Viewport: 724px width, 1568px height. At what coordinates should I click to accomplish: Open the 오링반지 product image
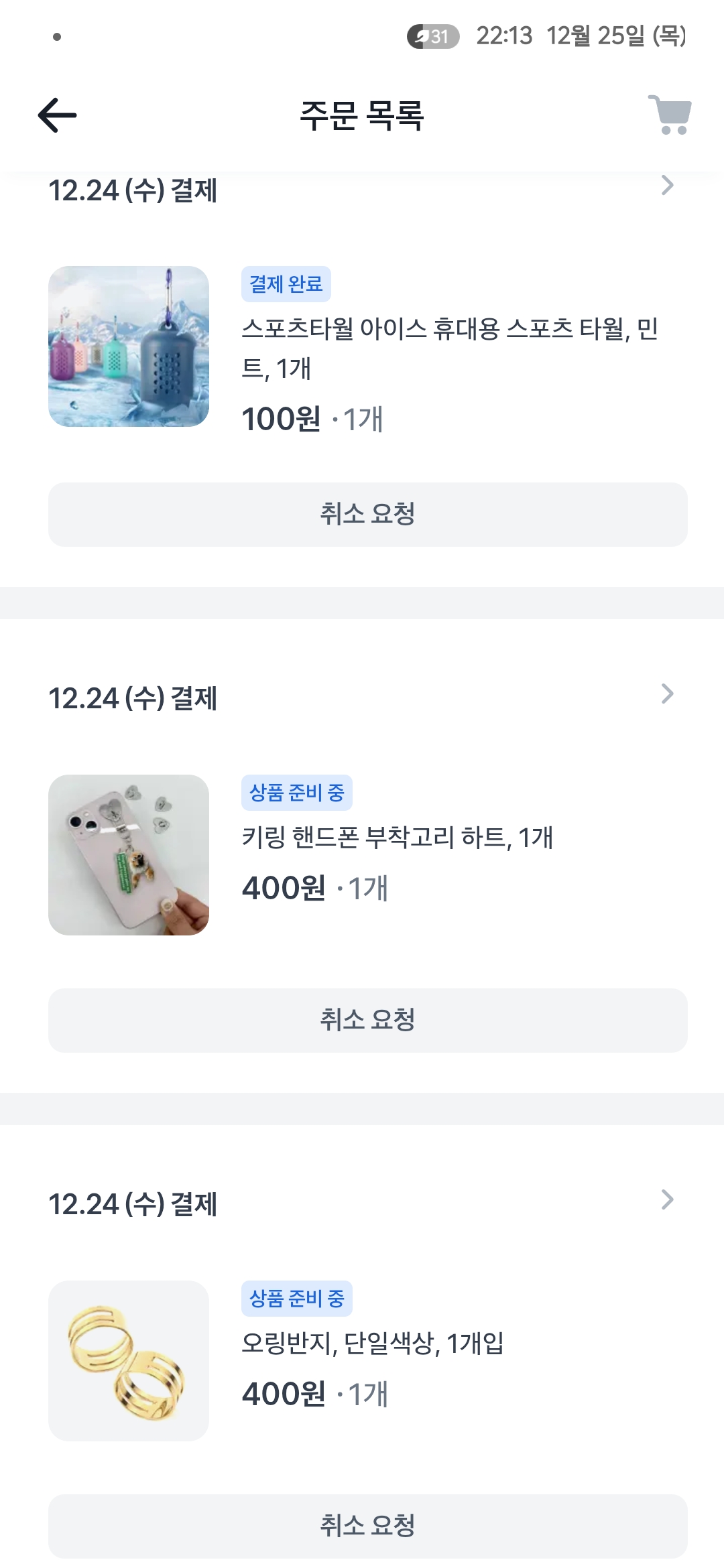pos(129,1361)
